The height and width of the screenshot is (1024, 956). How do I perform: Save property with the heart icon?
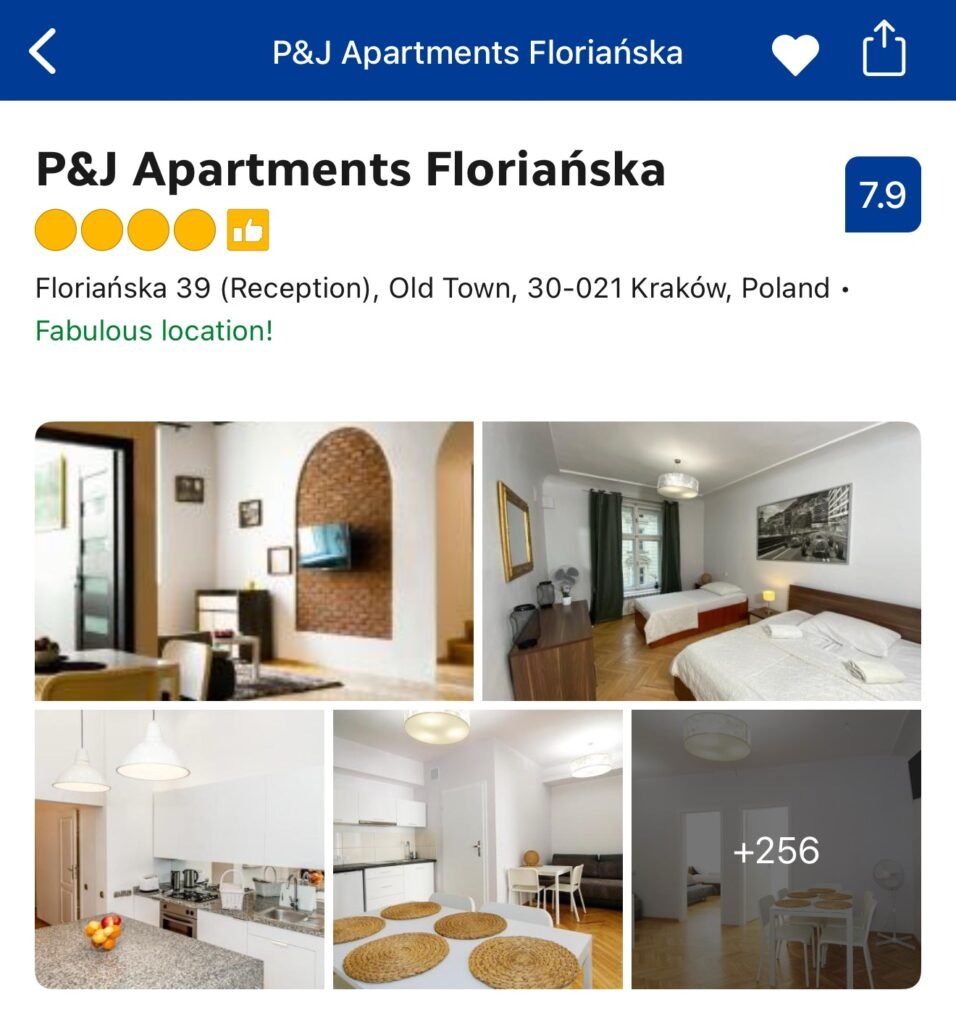(x=795, y=53)
